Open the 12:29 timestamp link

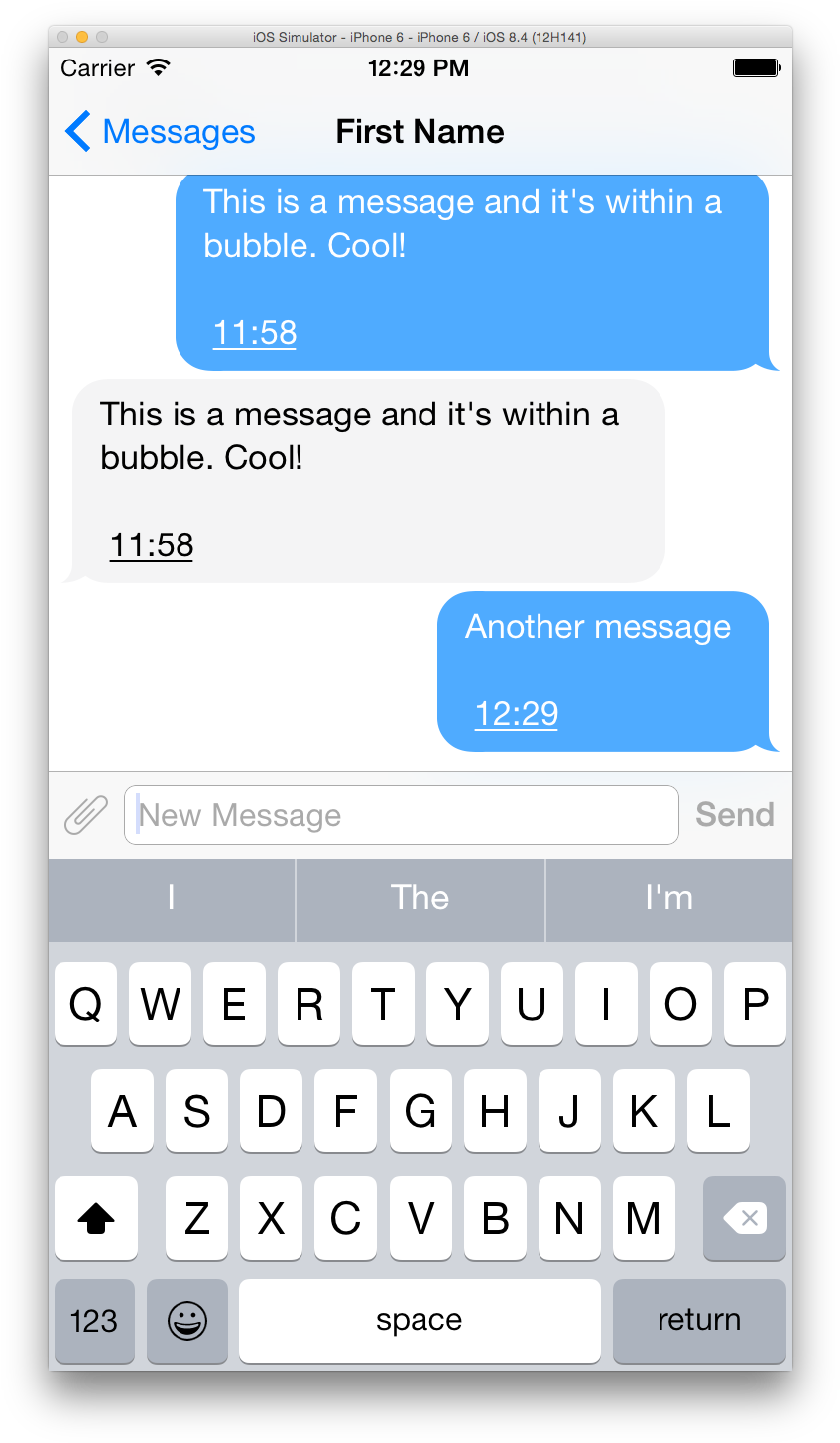click(x=516, y=714)
